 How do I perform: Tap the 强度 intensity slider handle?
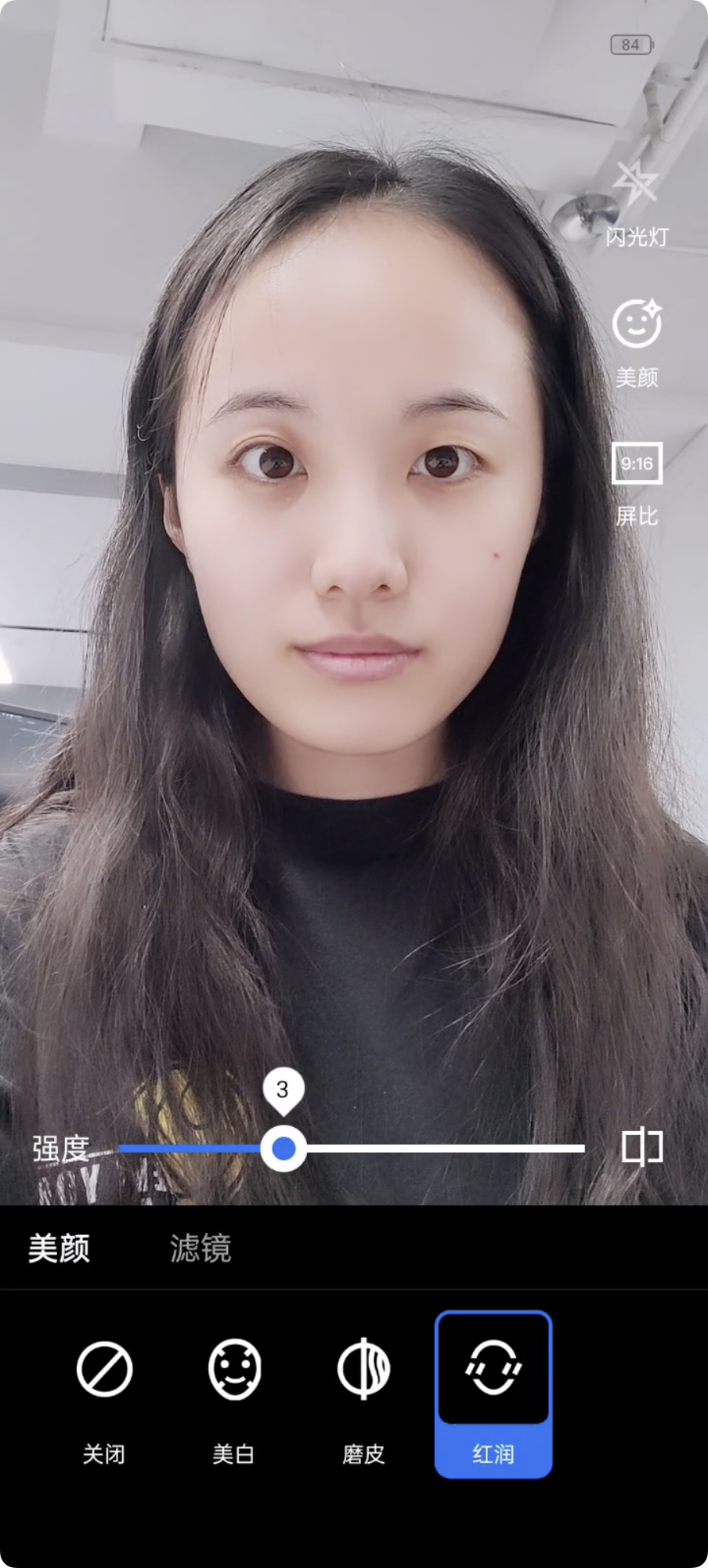(284, 1148)
